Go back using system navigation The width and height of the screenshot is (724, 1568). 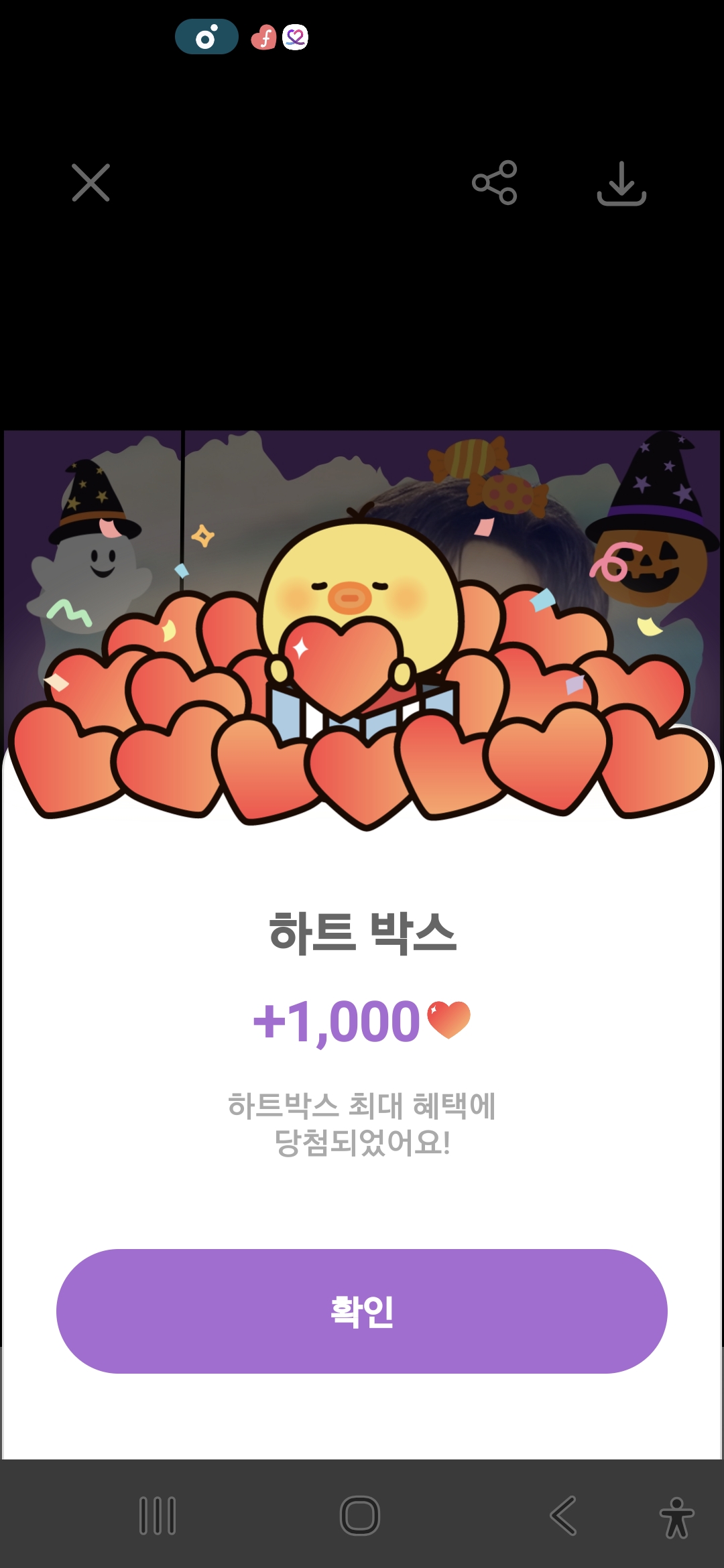click(x=564, y=1516)
